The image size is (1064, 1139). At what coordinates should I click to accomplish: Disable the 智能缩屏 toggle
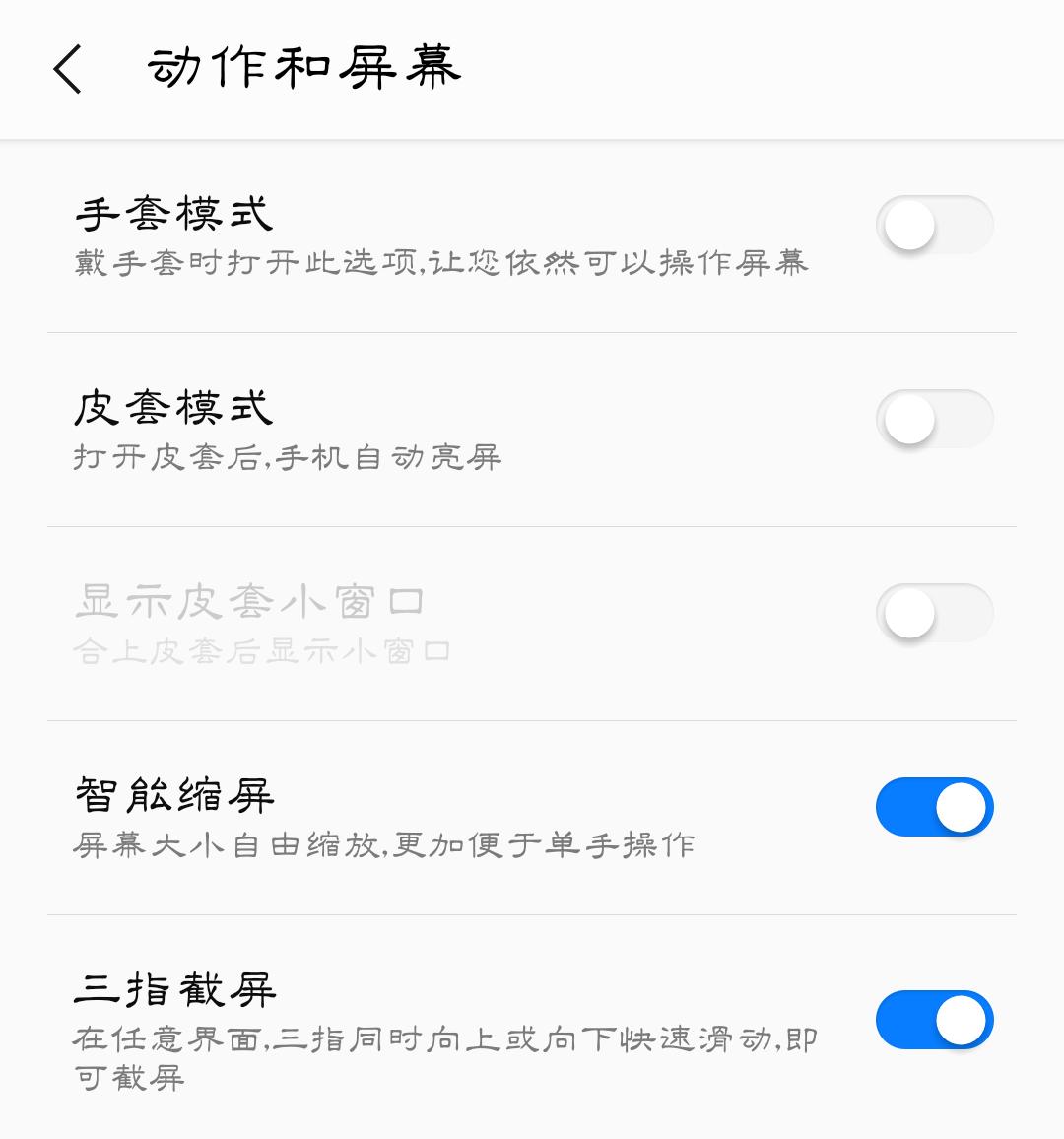coord(934,807)
